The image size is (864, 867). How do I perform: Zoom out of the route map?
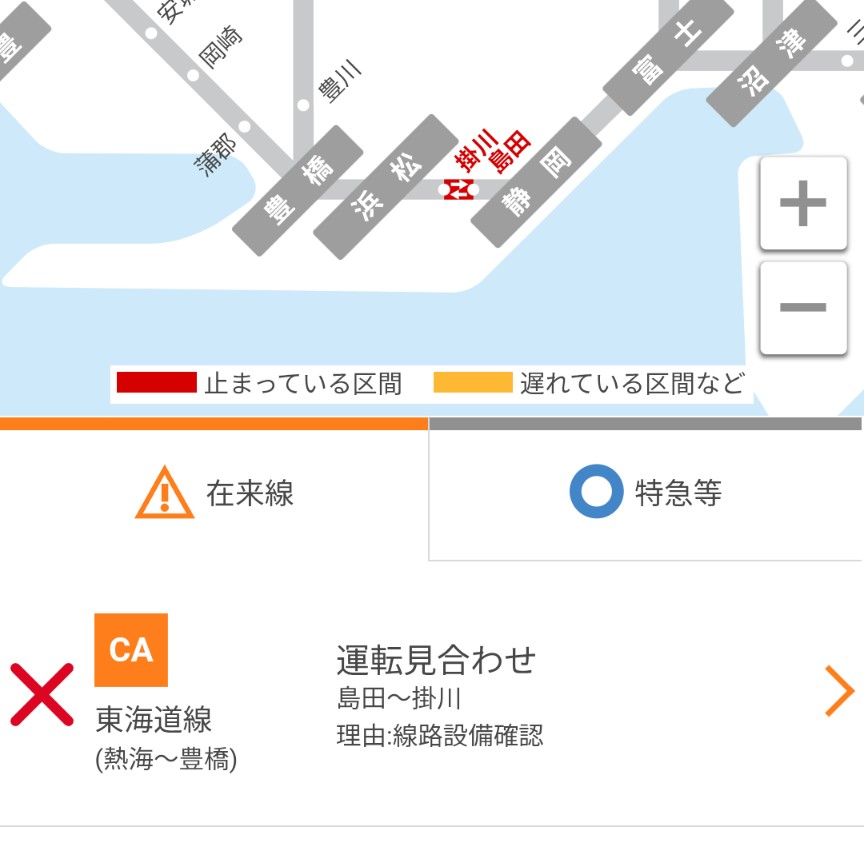coord(803,307)
